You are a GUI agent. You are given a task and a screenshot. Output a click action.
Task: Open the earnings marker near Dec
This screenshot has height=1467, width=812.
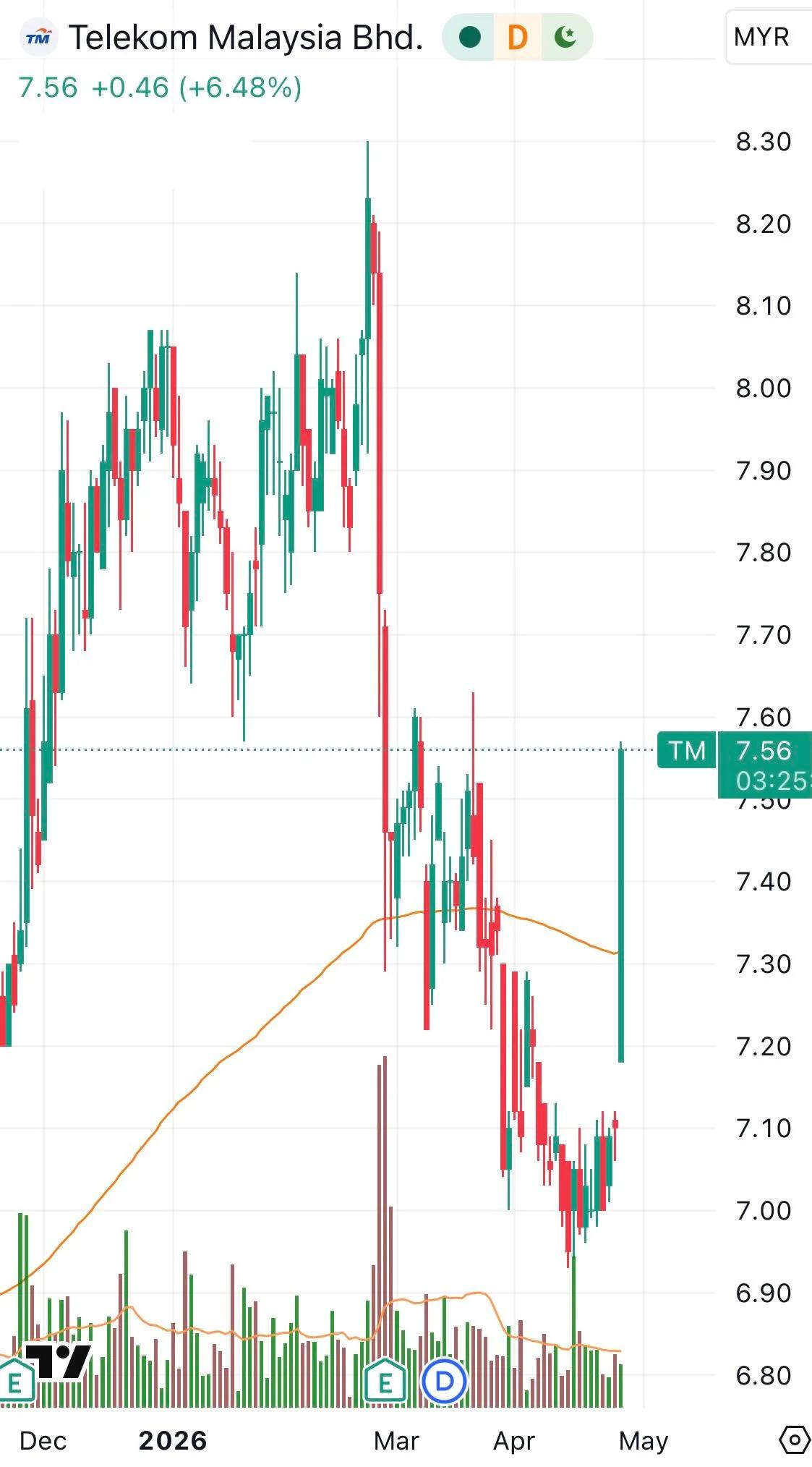[14, 1383]
